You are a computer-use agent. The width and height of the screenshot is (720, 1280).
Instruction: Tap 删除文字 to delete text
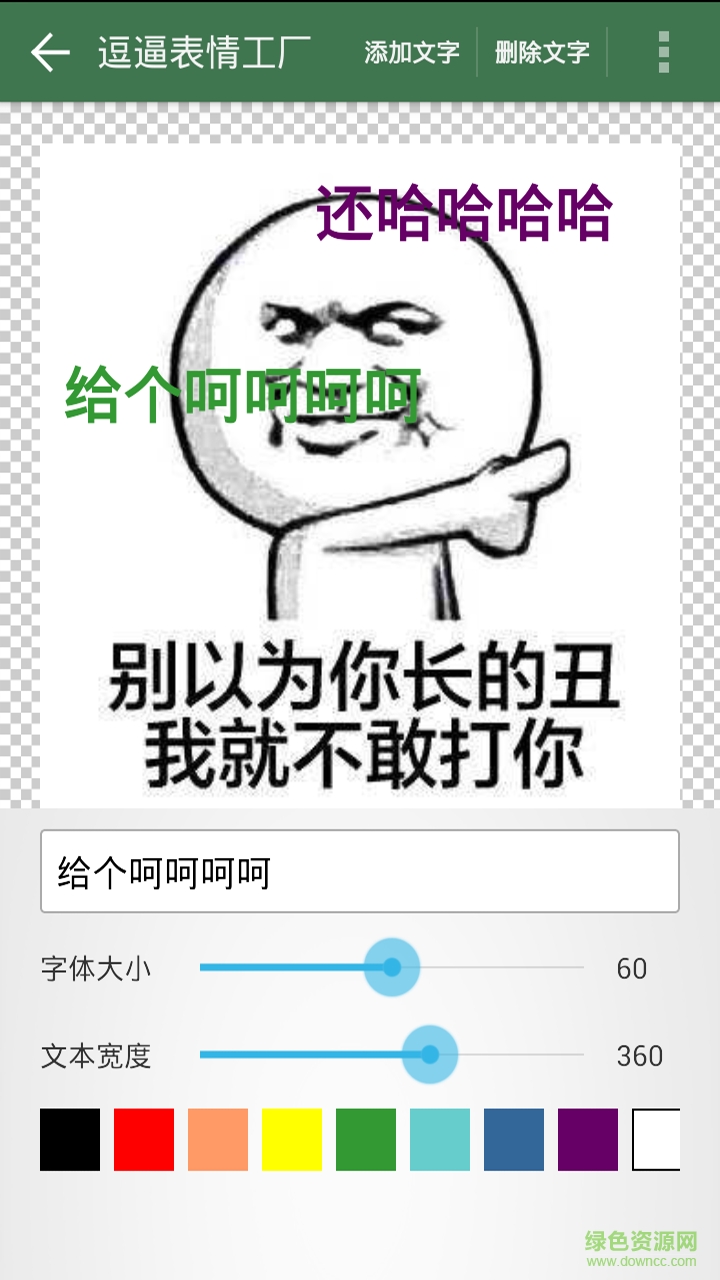tap(542, 52)
